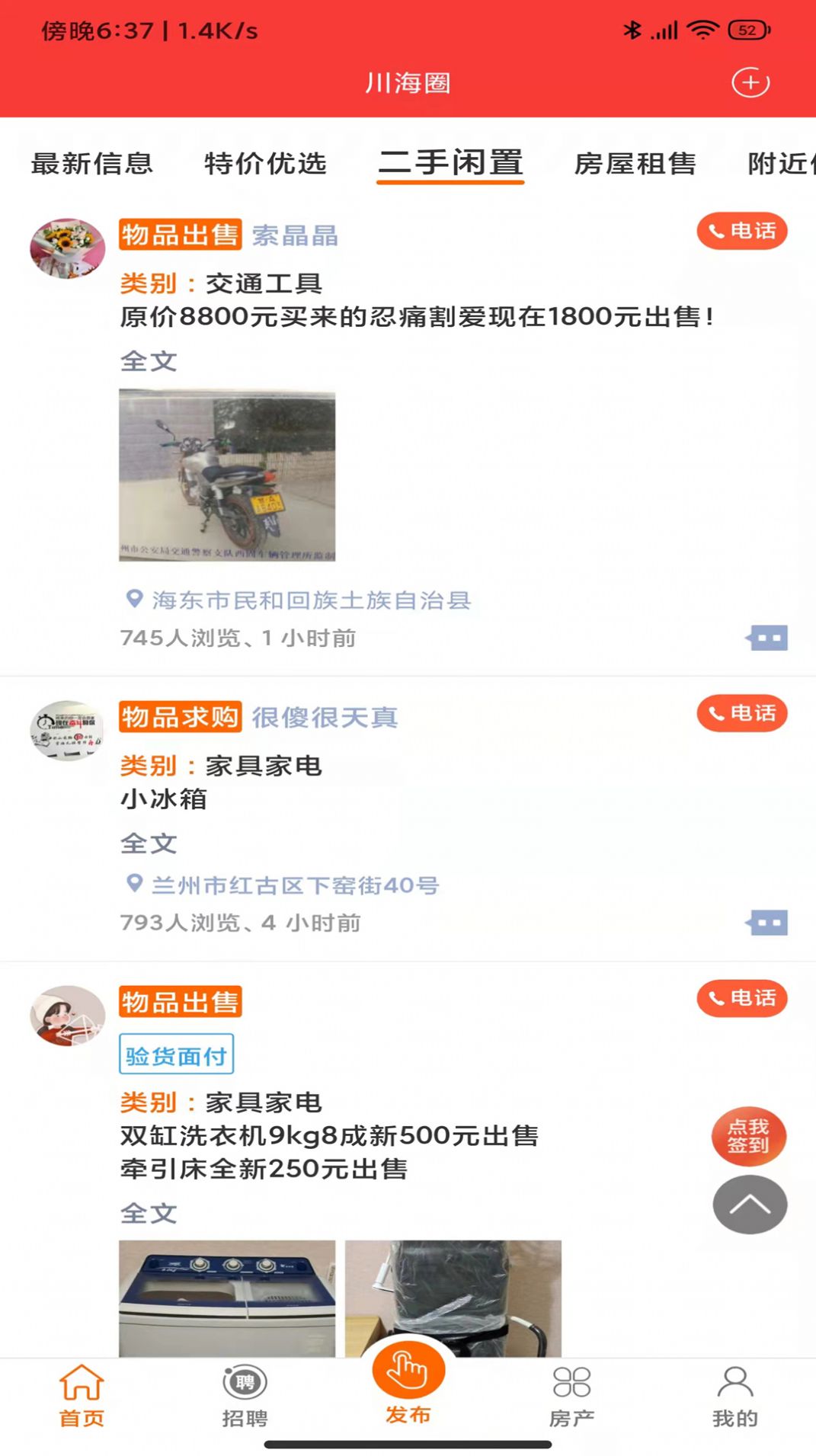816x1456 pixels.
Task: Tap the plus icon to create a new post
Action: coord(751,82)
